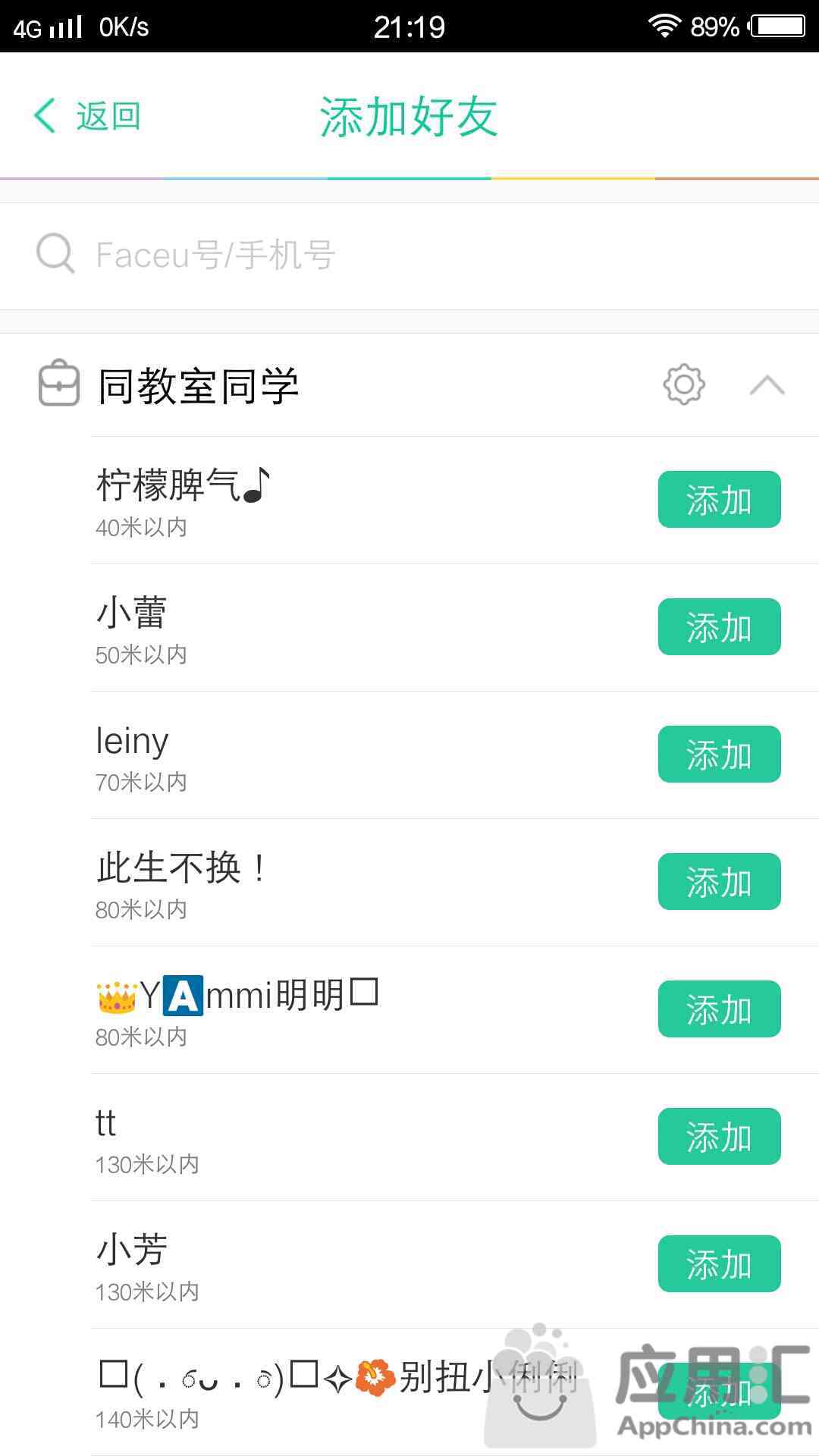Add 小蕾 as a friend
Viewport: 819px width, 1456px height.
click(719, 627)
